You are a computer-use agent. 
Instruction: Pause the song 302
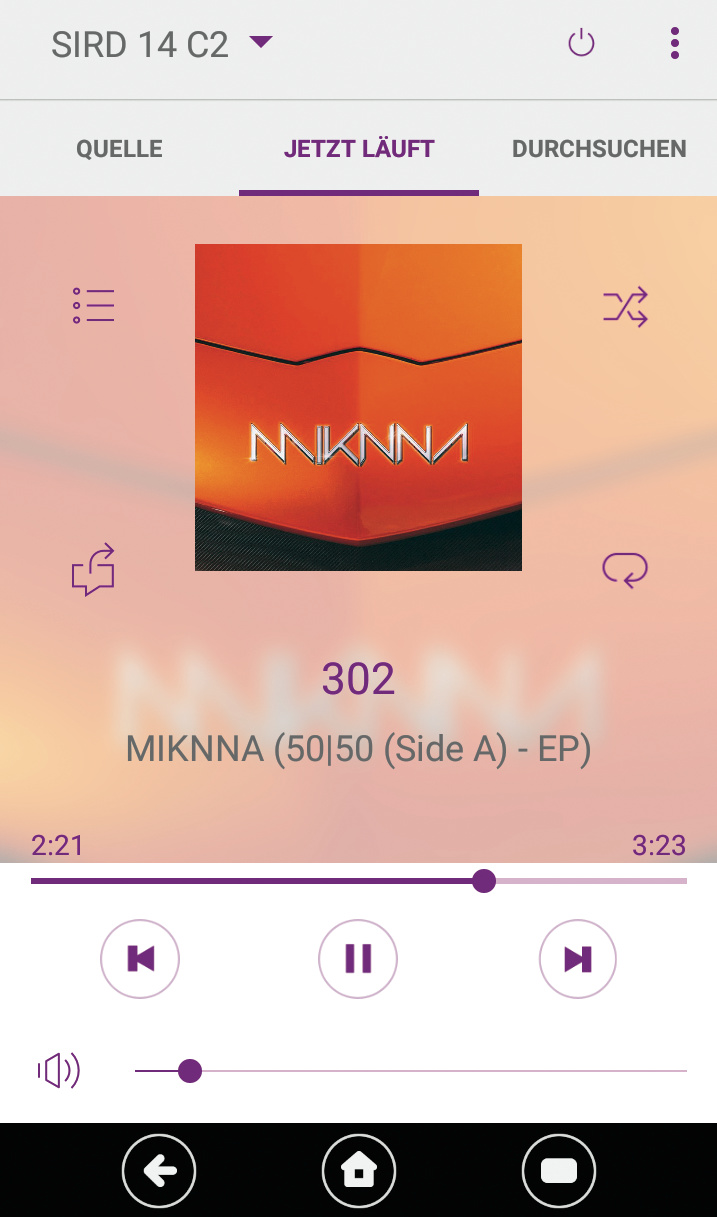[x=358, y=959]
